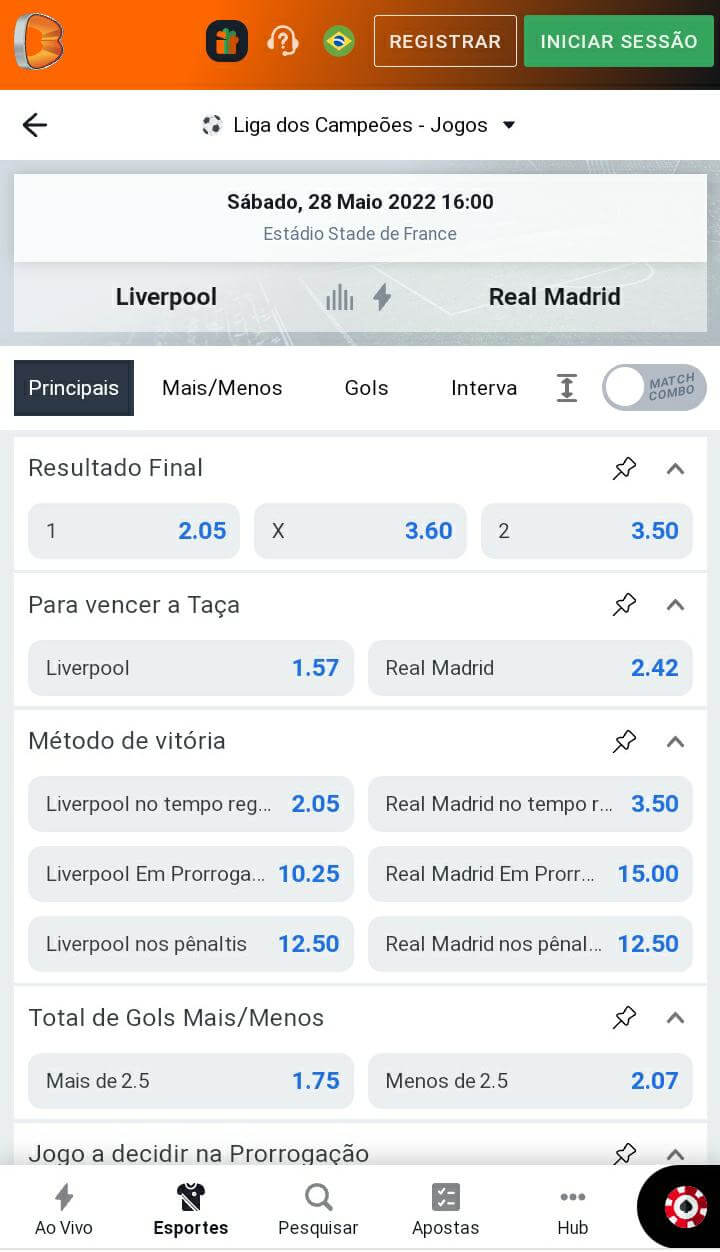Open the Ao Vivo tab
This screenshot has width=720, height=1252.
(x=64, y=1209)
